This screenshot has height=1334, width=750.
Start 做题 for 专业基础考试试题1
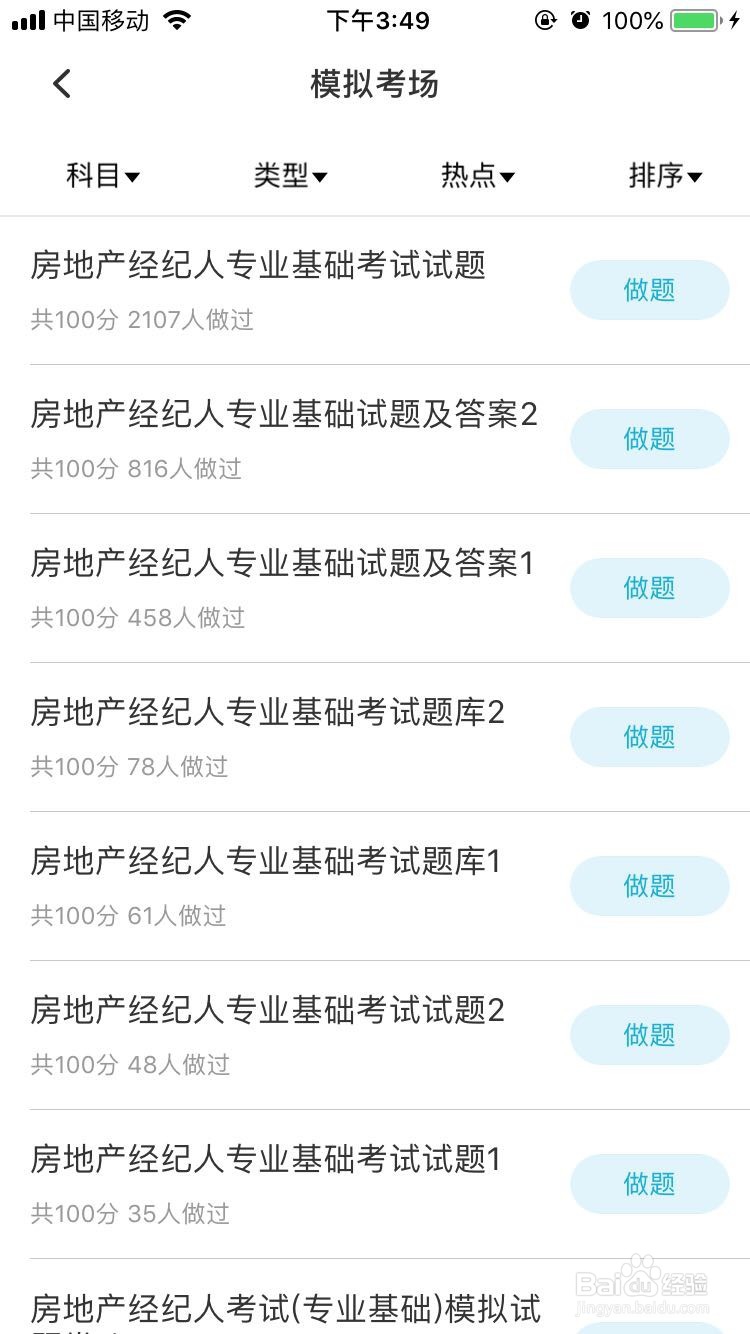click(x=649, y=1184)
